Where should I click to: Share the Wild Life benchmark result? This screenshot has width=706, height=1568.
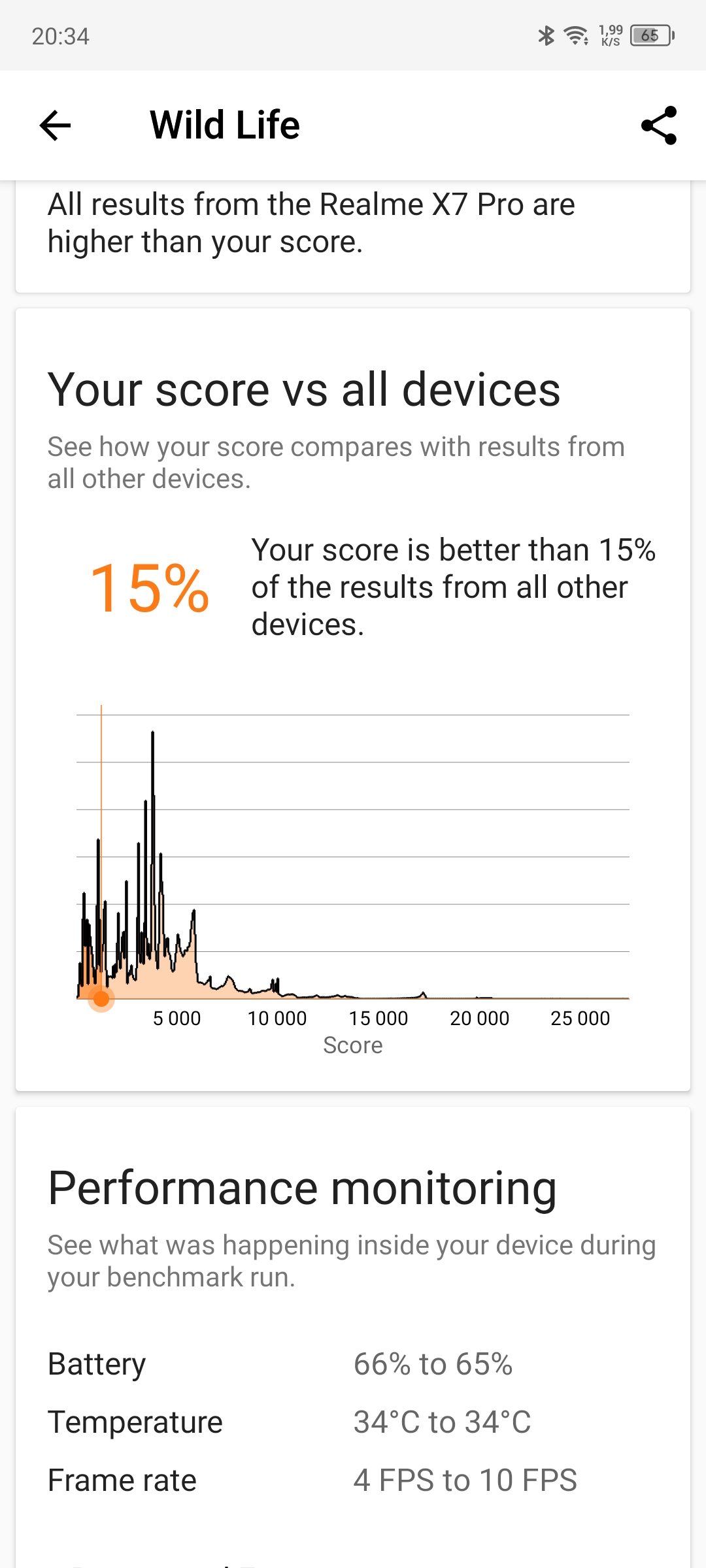pyautogui.click(x=659, y=125)
